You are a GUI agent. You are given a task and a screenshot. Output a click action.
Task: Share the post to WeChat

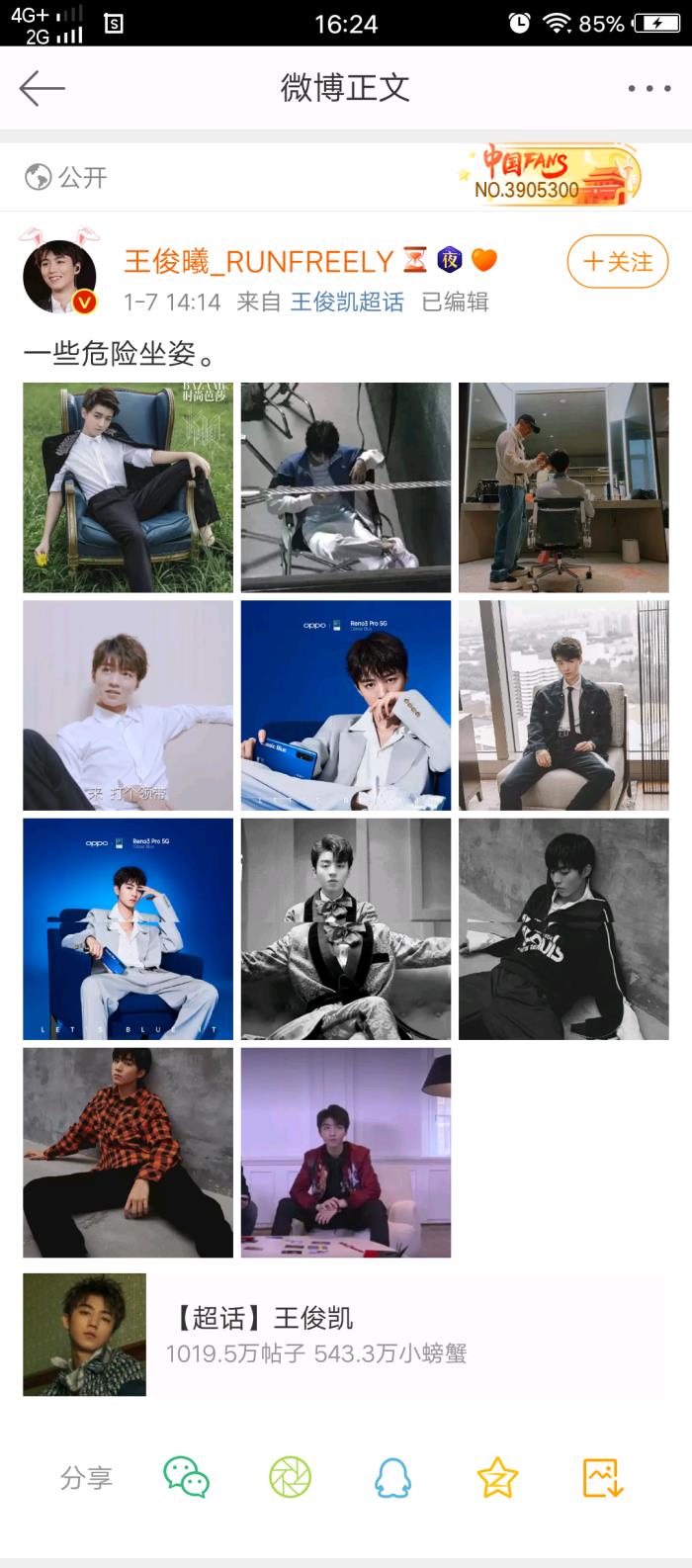click(186, 1478)
